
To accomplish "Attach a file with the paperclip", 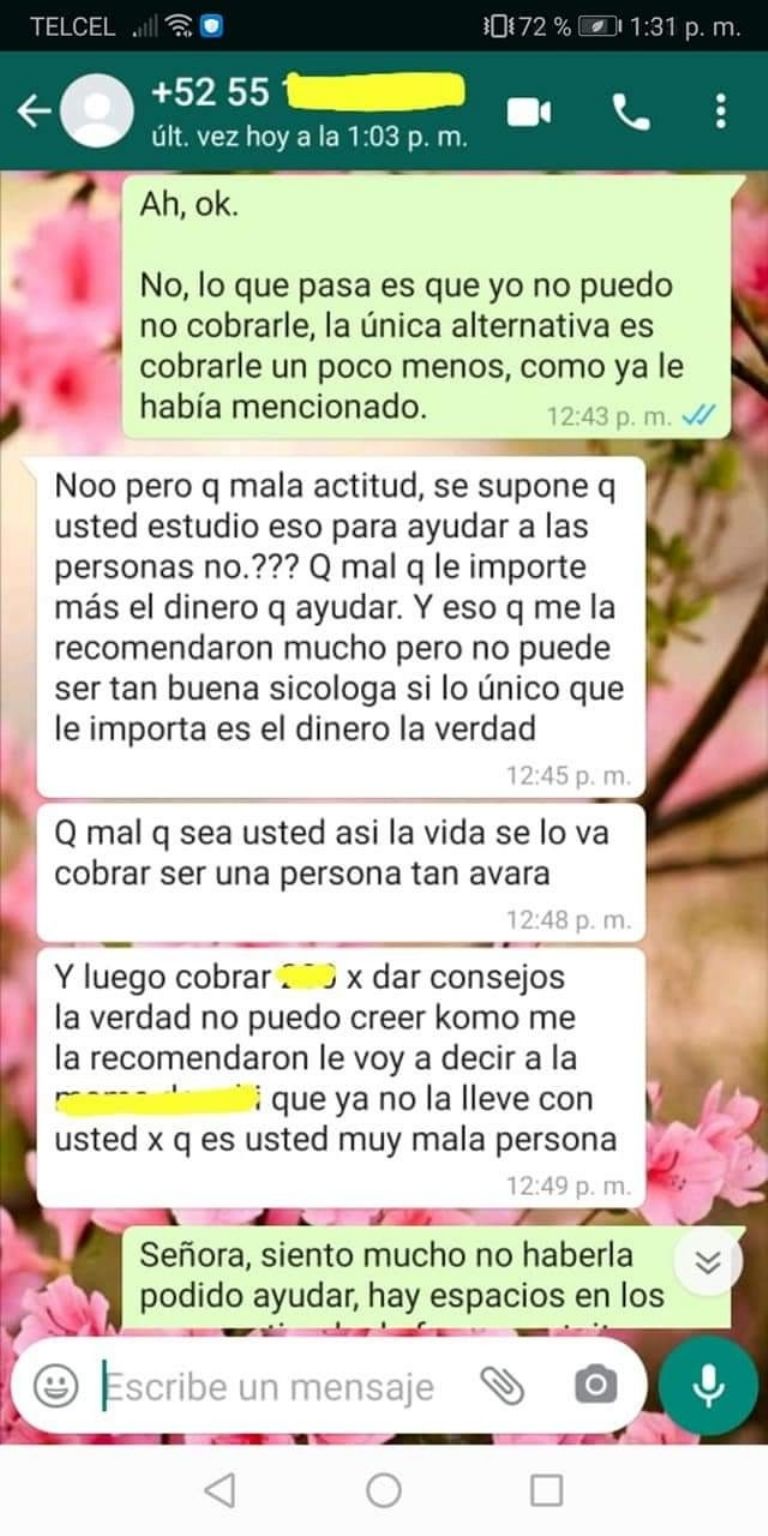I will point(502,1385).
